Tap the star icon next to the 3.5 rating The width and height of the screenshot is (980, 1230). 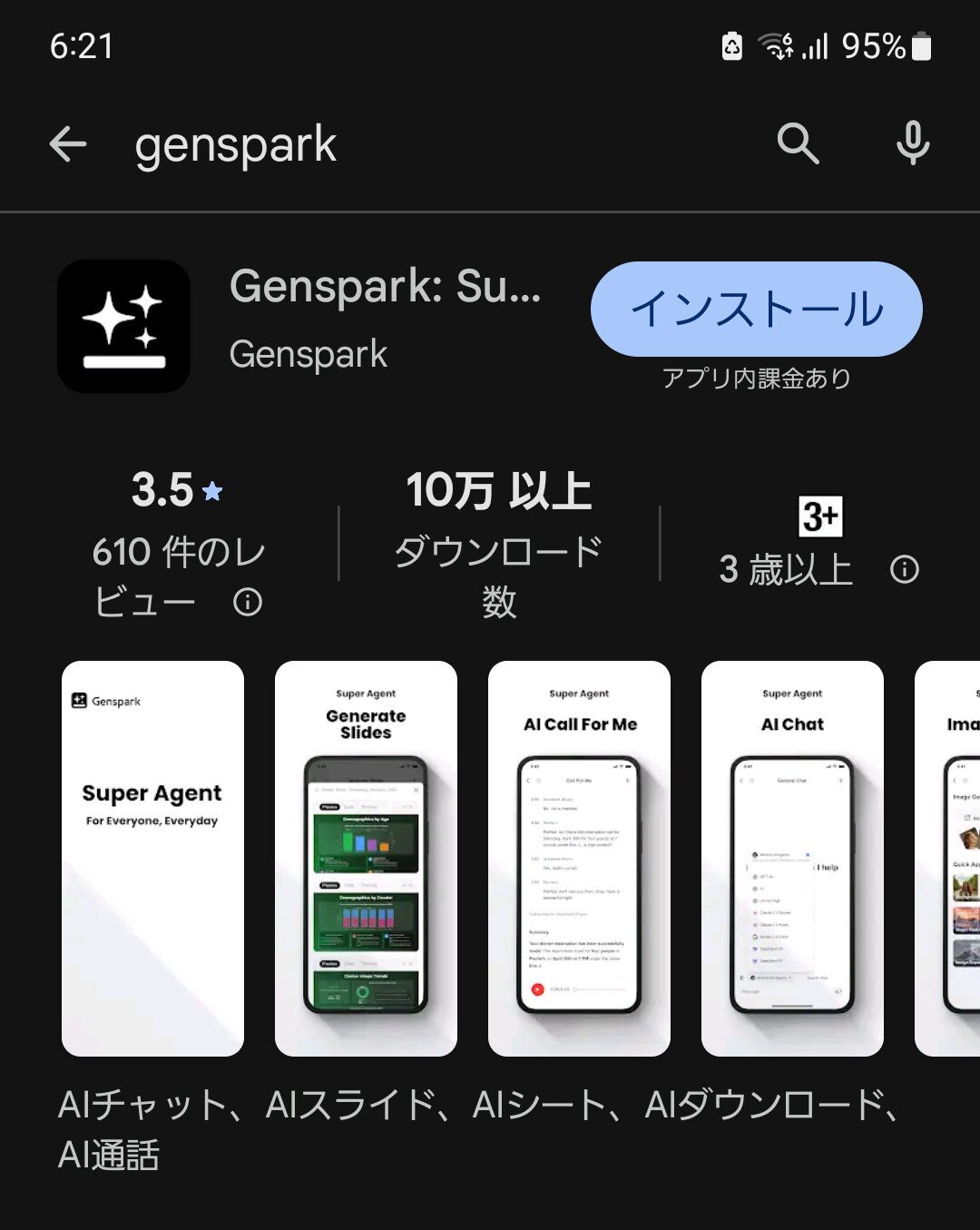click(x=211, y=491)
